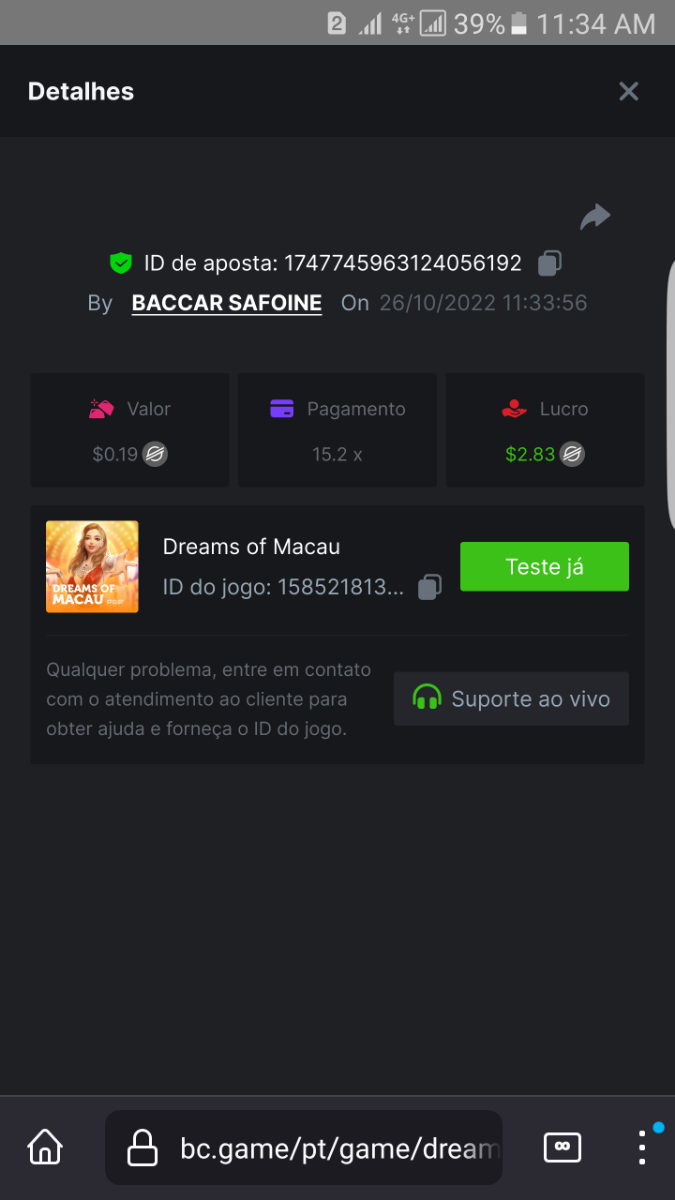The height and width of the screenshot is (1200, 675).
Task: Close the Detalhes panel
Action: pos(628,92)
